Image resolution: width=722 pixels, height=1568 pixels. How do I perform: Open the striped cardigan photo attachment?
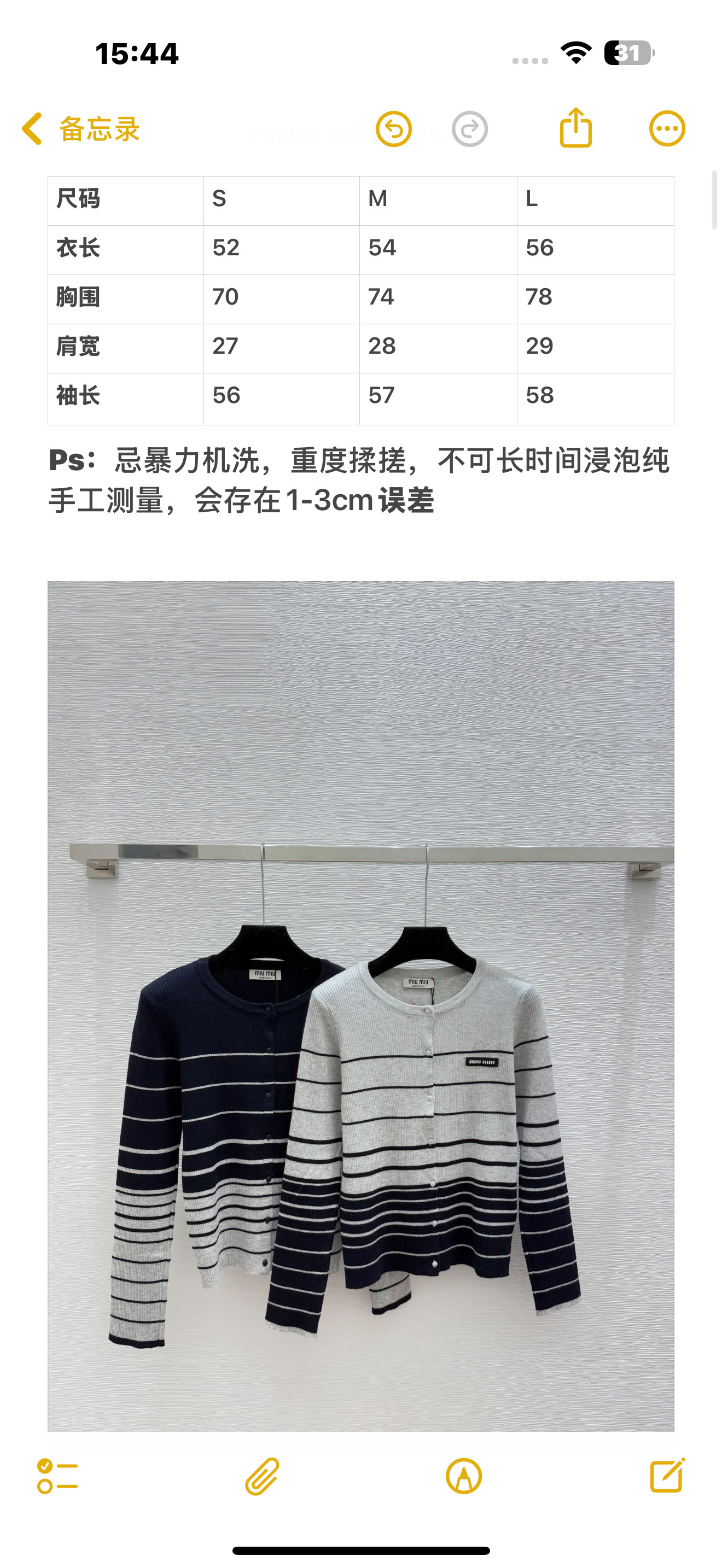[x=361, y=1006]
